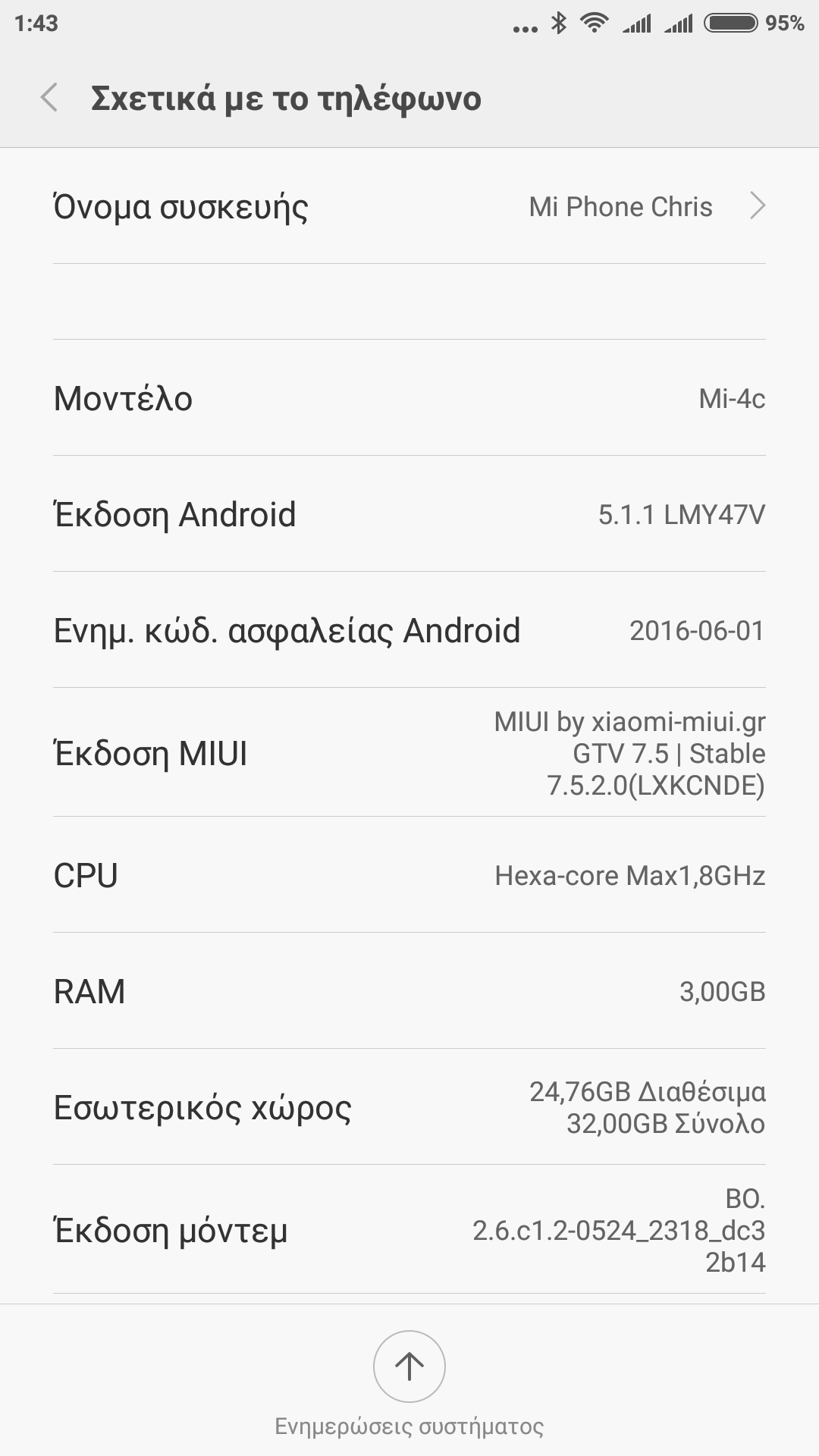Select the Εσωτερικός χώρος row
Viewport: 819px width, 1456px height.
[x=409, y=1107]
